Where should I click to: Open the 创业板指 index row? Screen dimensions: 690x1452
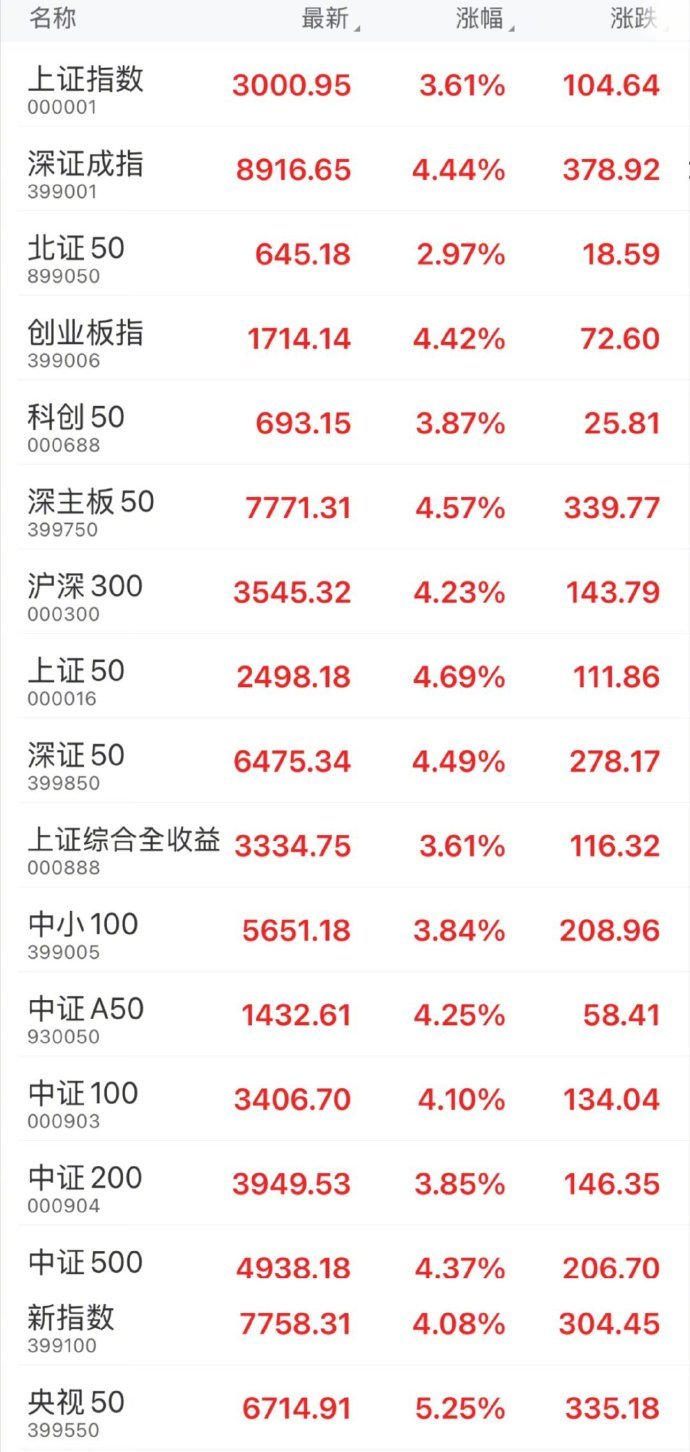coord(345,338)
